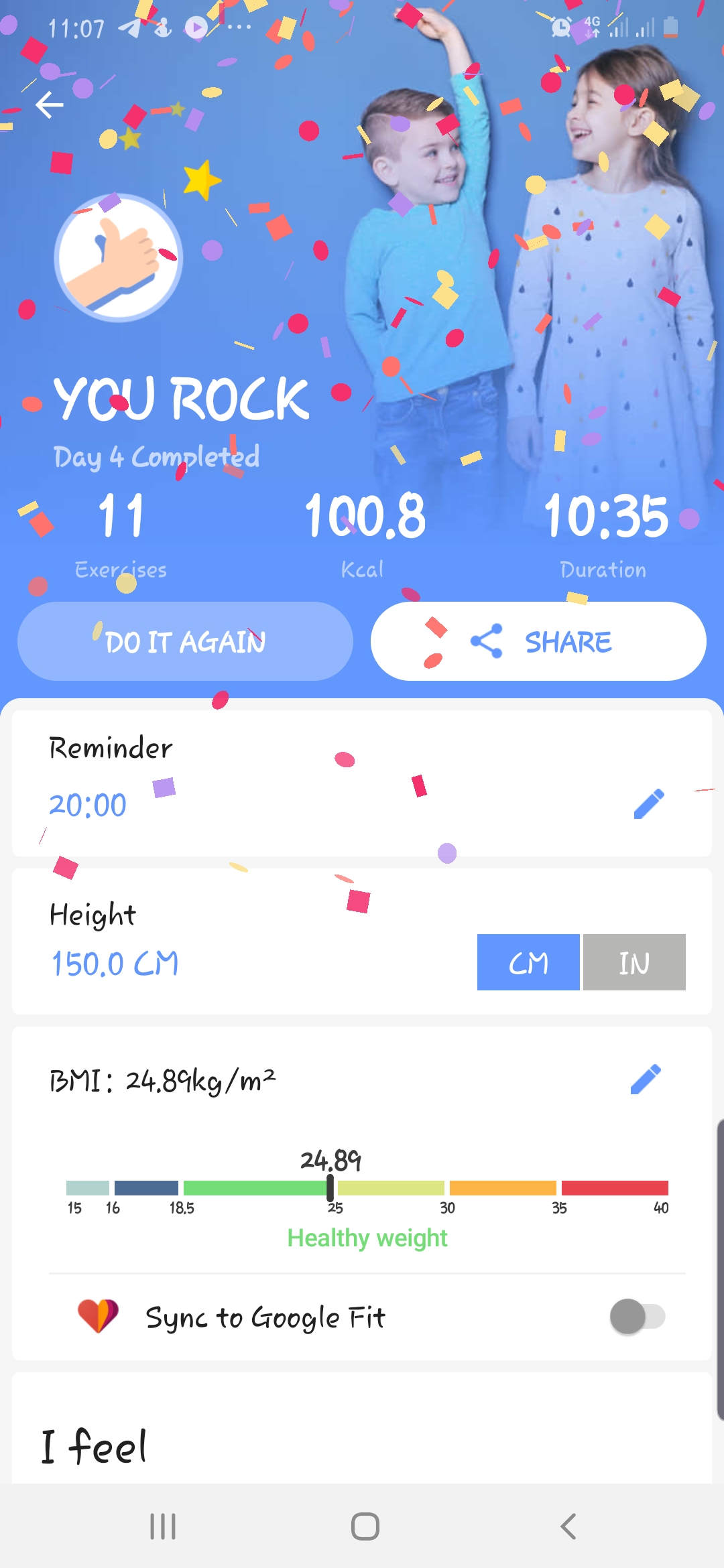Tap the DO IT AGAIN button
This screenshot has width=724, height=1568.
point(185,641)
